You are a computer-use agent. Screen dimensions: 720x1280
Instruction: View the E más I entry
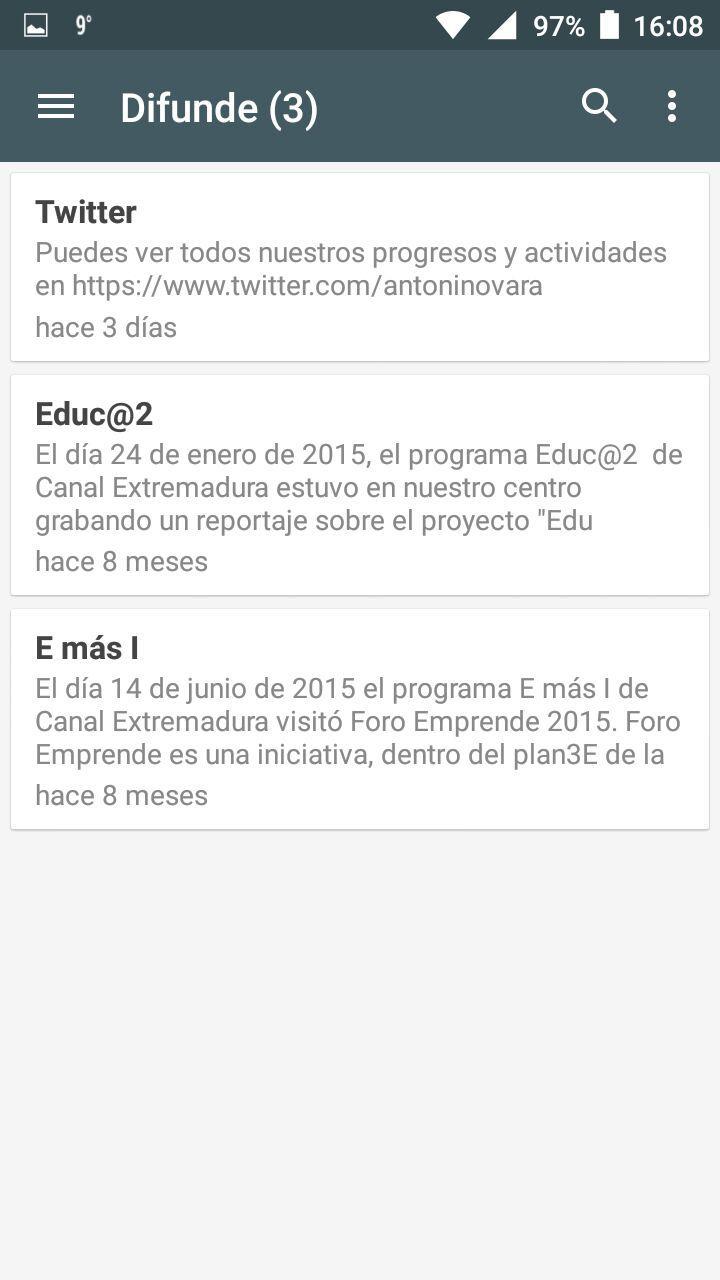pos(360,719)
